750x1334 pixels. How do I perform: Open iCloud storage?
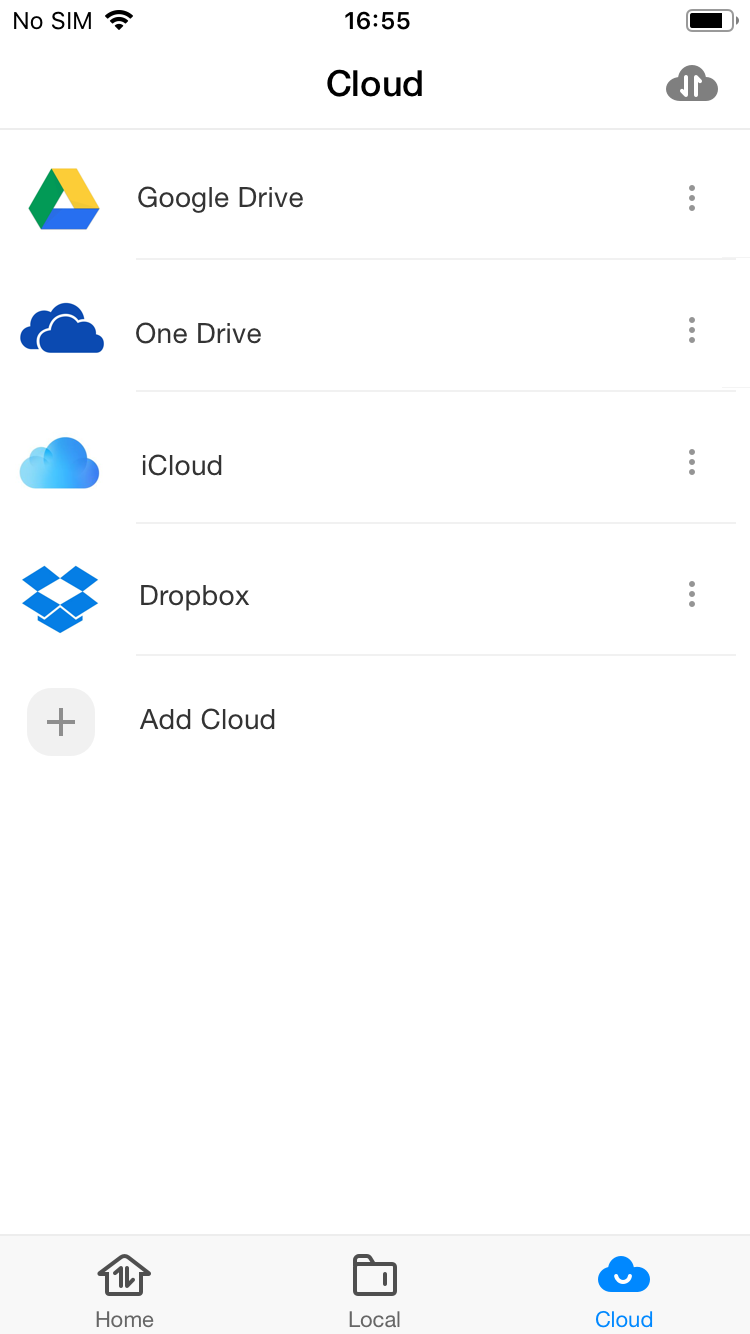(375, 465)
